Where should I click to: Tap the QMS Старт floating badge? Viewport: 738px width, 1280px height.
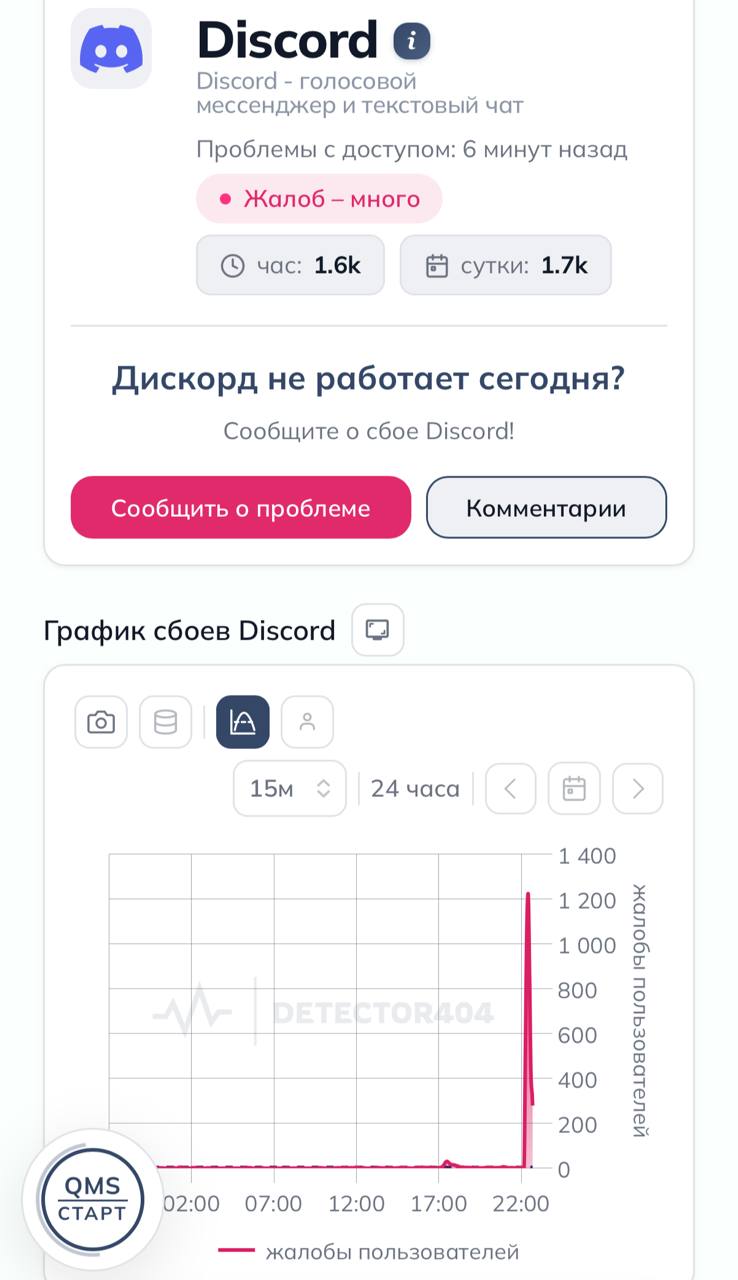92,1200
